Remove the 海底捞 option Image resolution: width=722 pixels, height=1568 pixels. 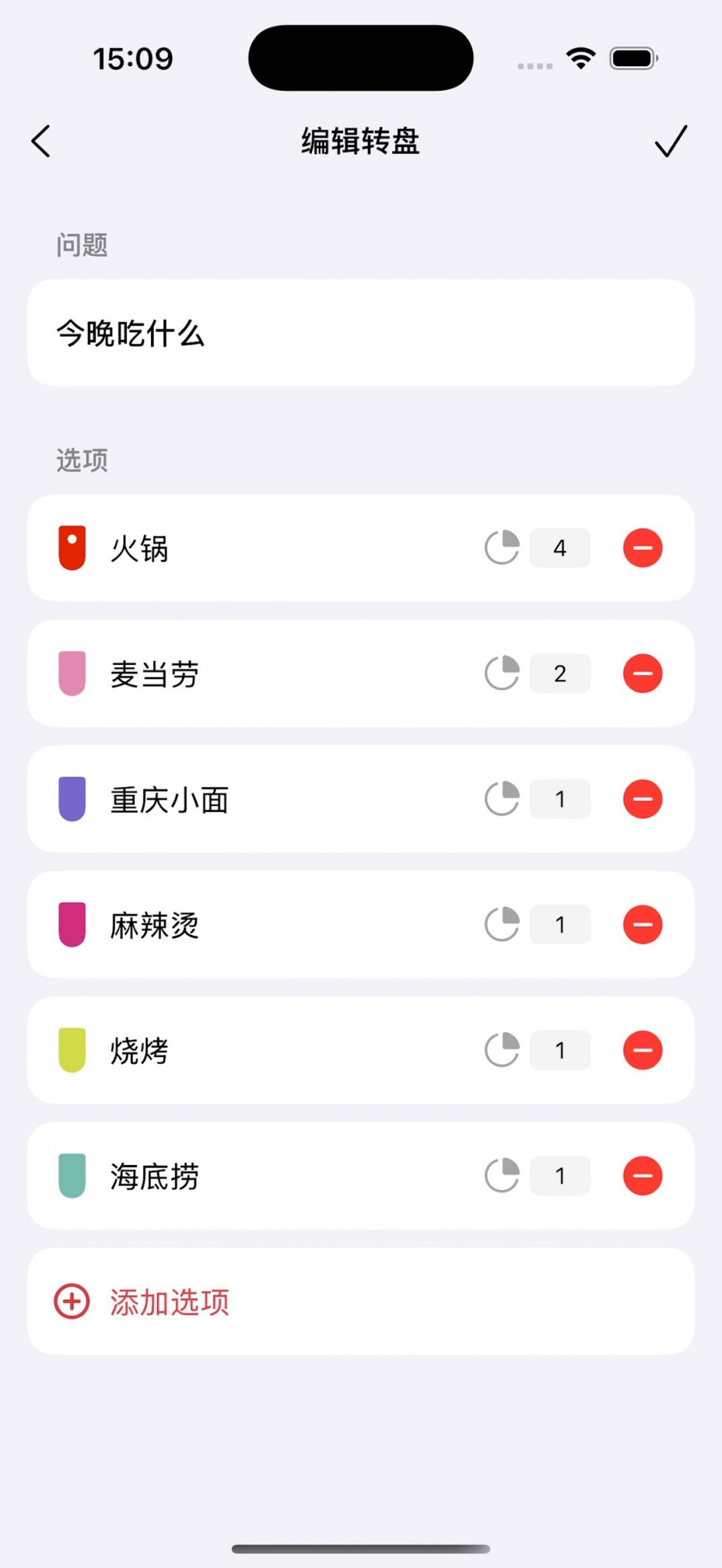coord(643,1176)
